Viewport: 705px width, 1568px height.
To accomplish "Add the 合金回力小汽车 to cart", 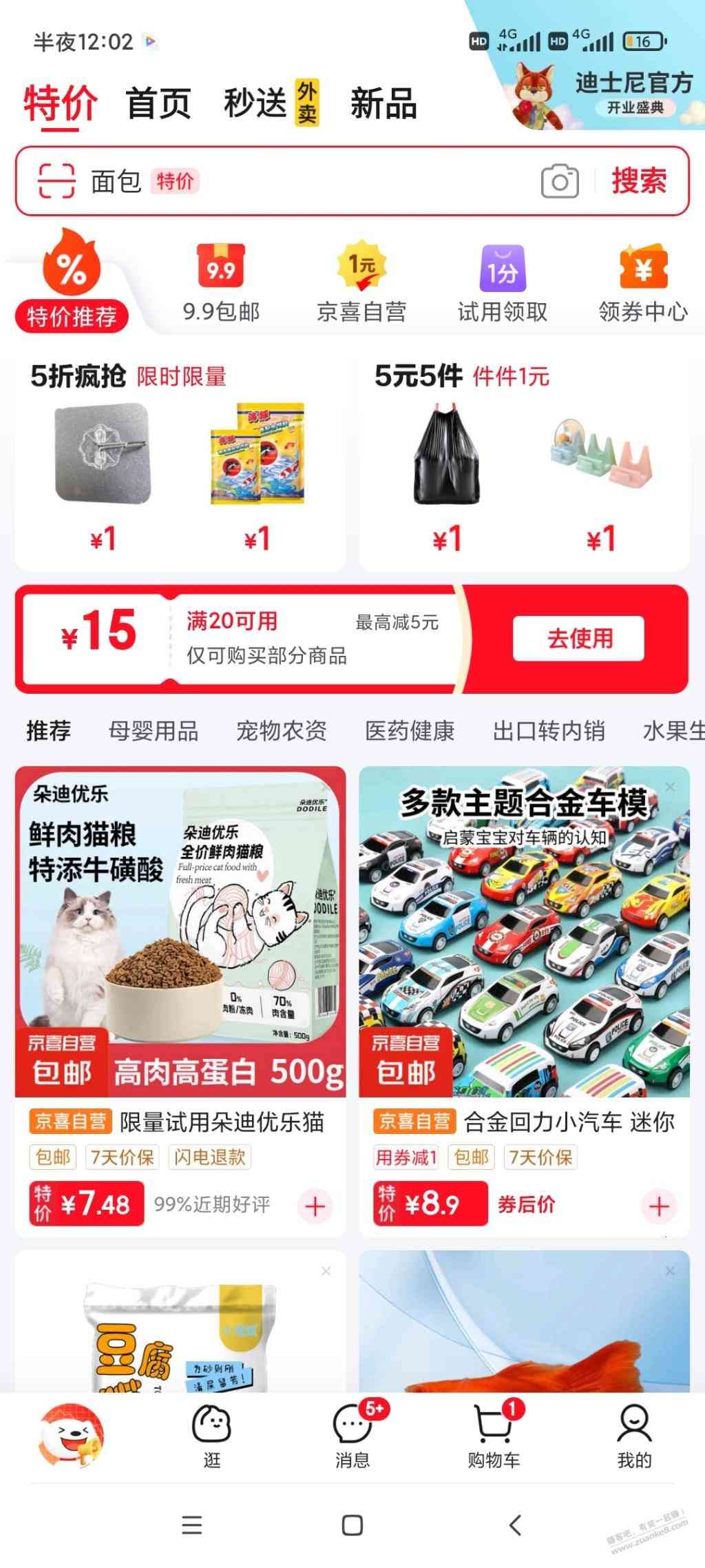I will click(x=659, y=1206).
